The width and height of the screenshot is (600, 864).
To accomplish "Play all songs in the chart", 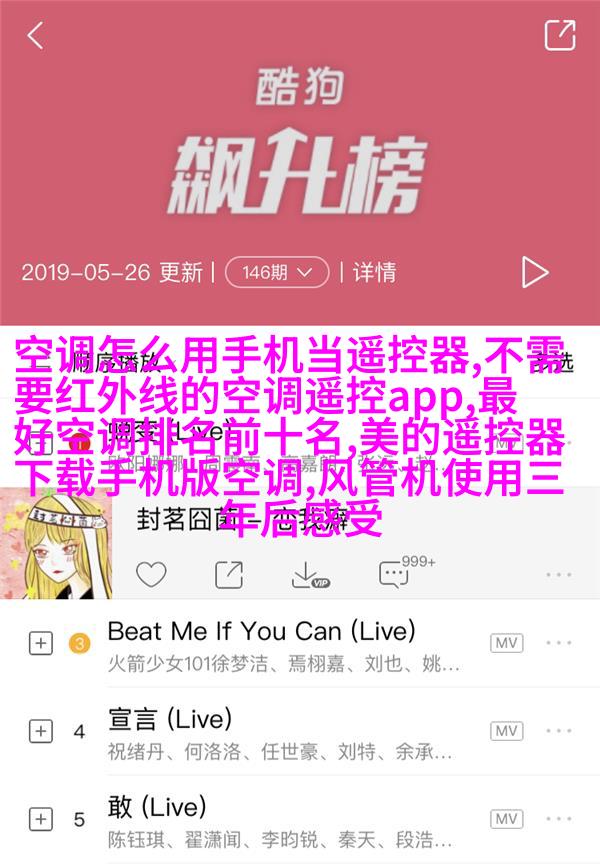I will (535, 272).
